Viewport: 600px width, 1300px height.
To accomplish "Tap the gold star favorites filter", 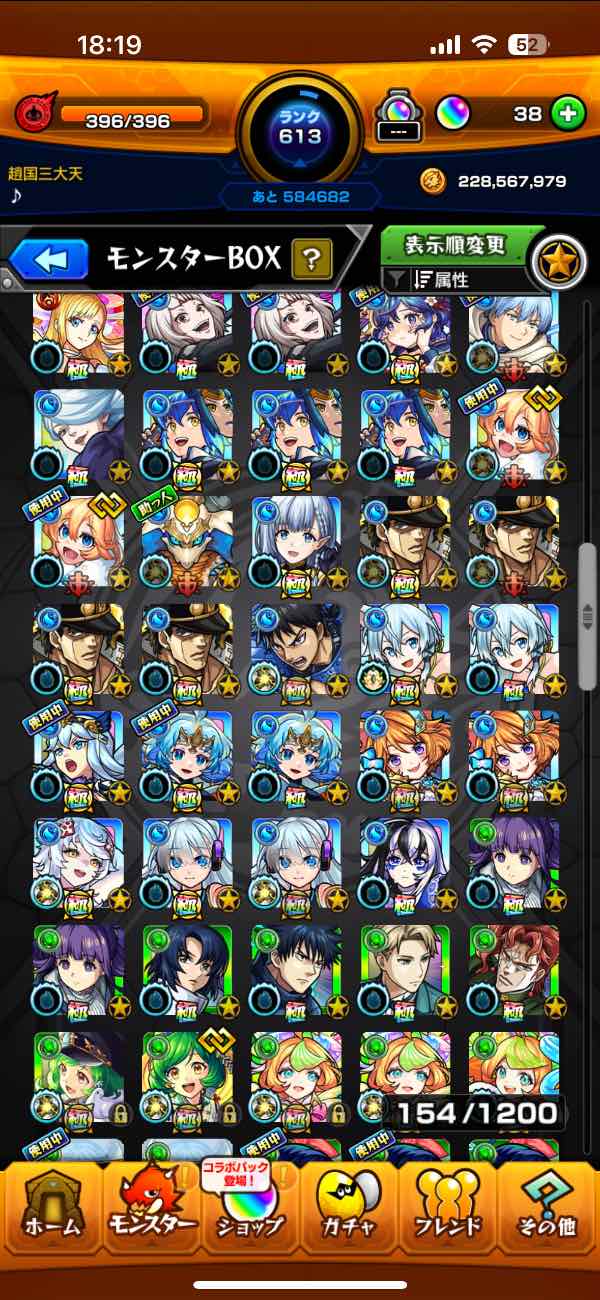I will point(556,257).
